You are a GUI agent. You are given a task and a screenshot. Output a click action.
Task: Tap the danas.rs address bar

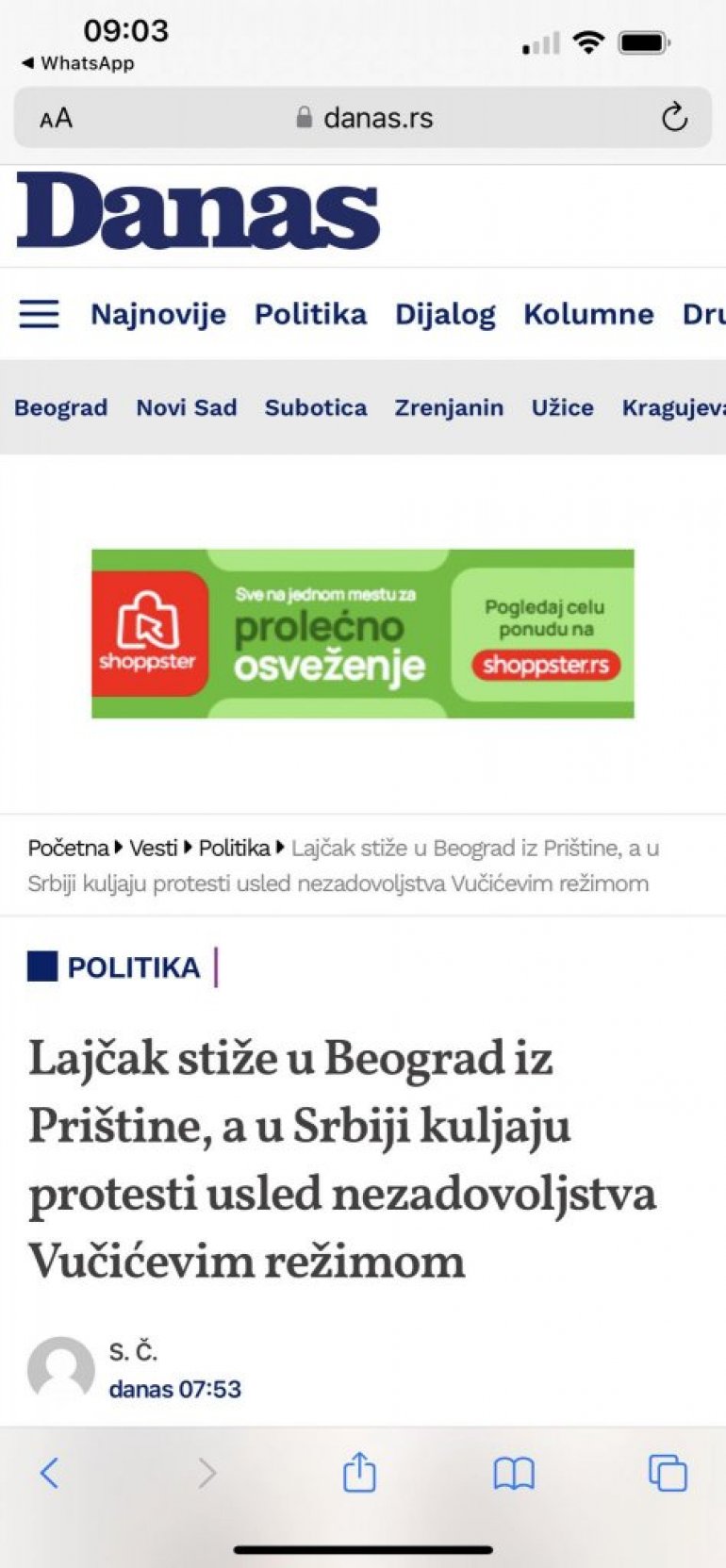tap(364, 118)
